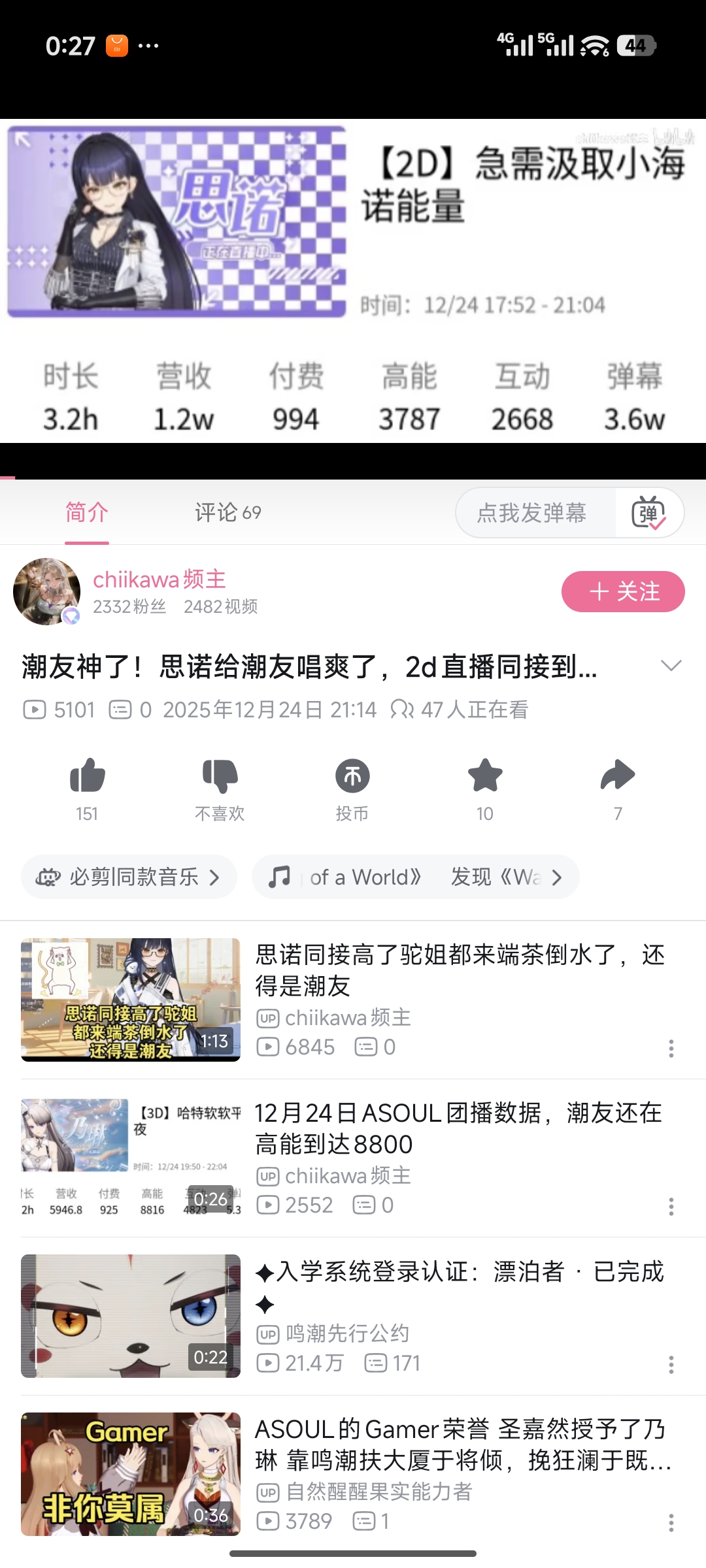Select the 简介 tab

click(87, 513)
